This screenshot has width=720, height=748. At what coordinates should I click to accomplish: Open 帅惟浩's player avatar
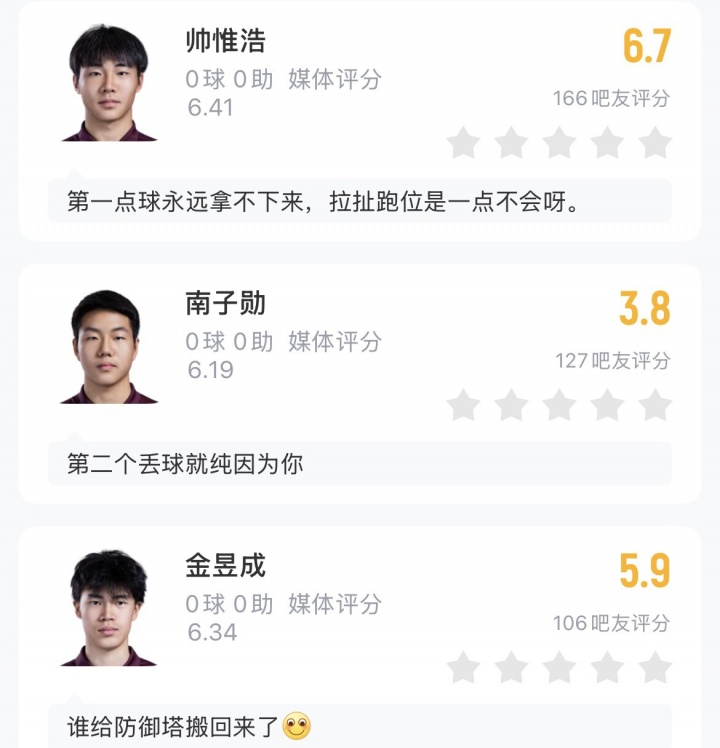click(109, 82)
